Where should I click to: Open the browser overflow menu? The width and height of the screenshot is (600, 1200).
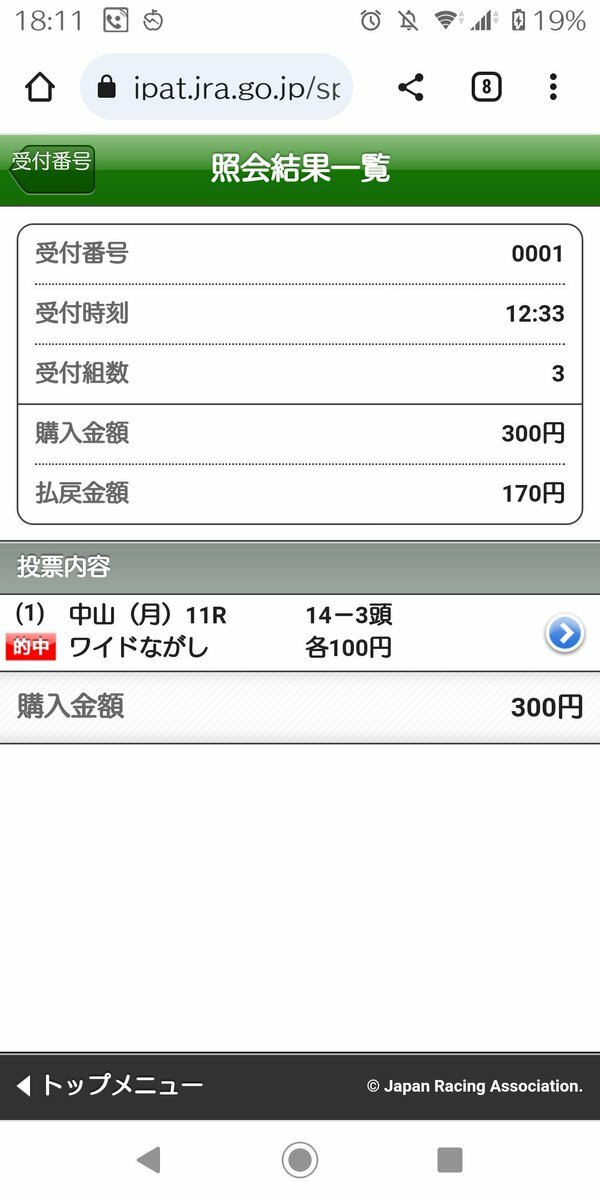coord(553,87)
